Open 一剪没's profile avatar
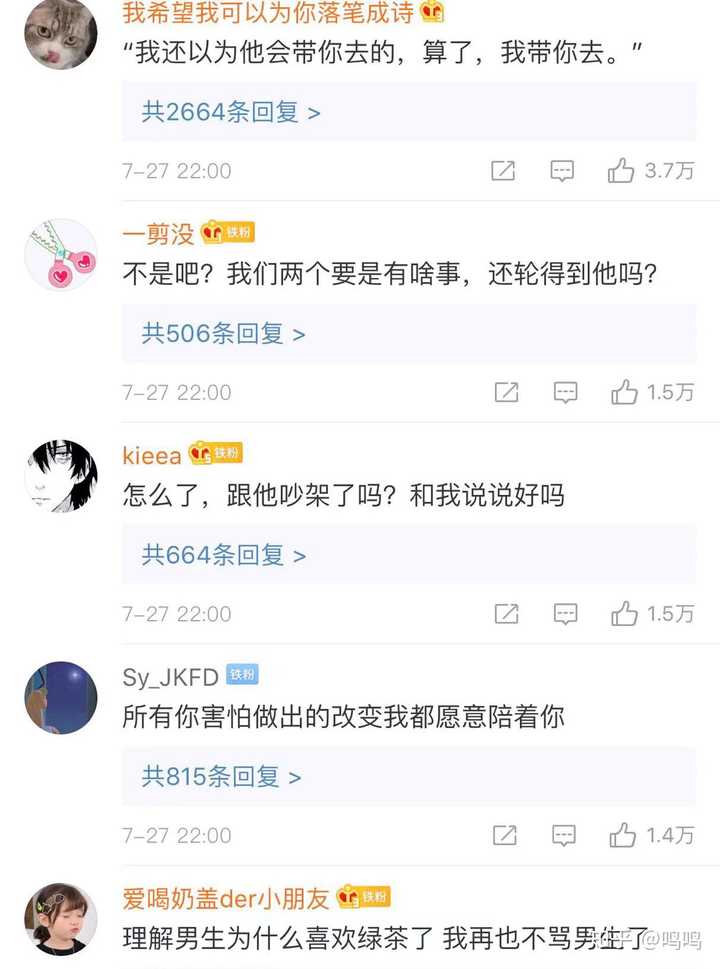Viewport: 720px width, 969px height. (61, 254)
